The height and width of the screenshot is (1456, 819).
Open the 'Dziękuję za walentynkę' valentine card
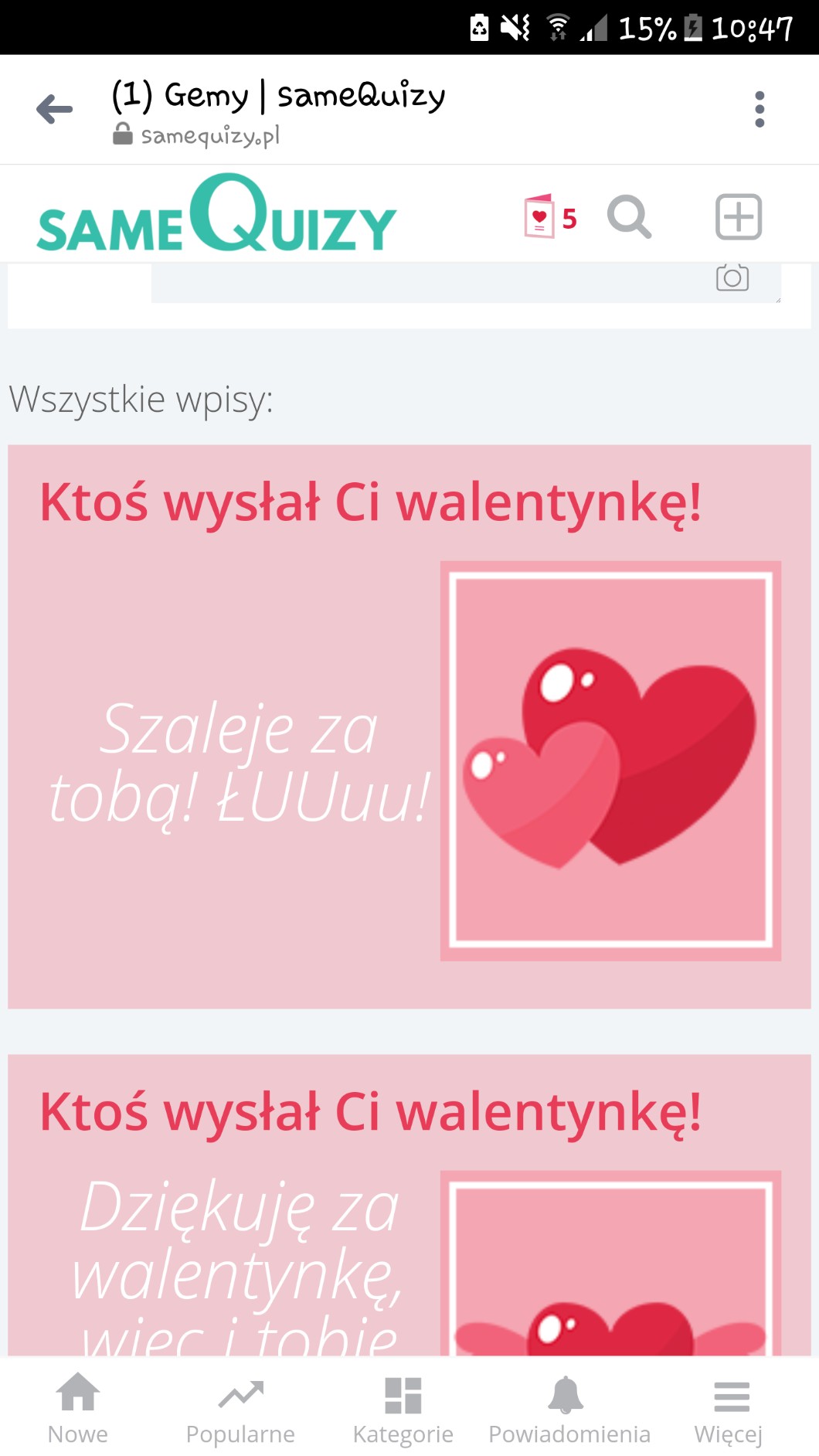point(409,1205)
